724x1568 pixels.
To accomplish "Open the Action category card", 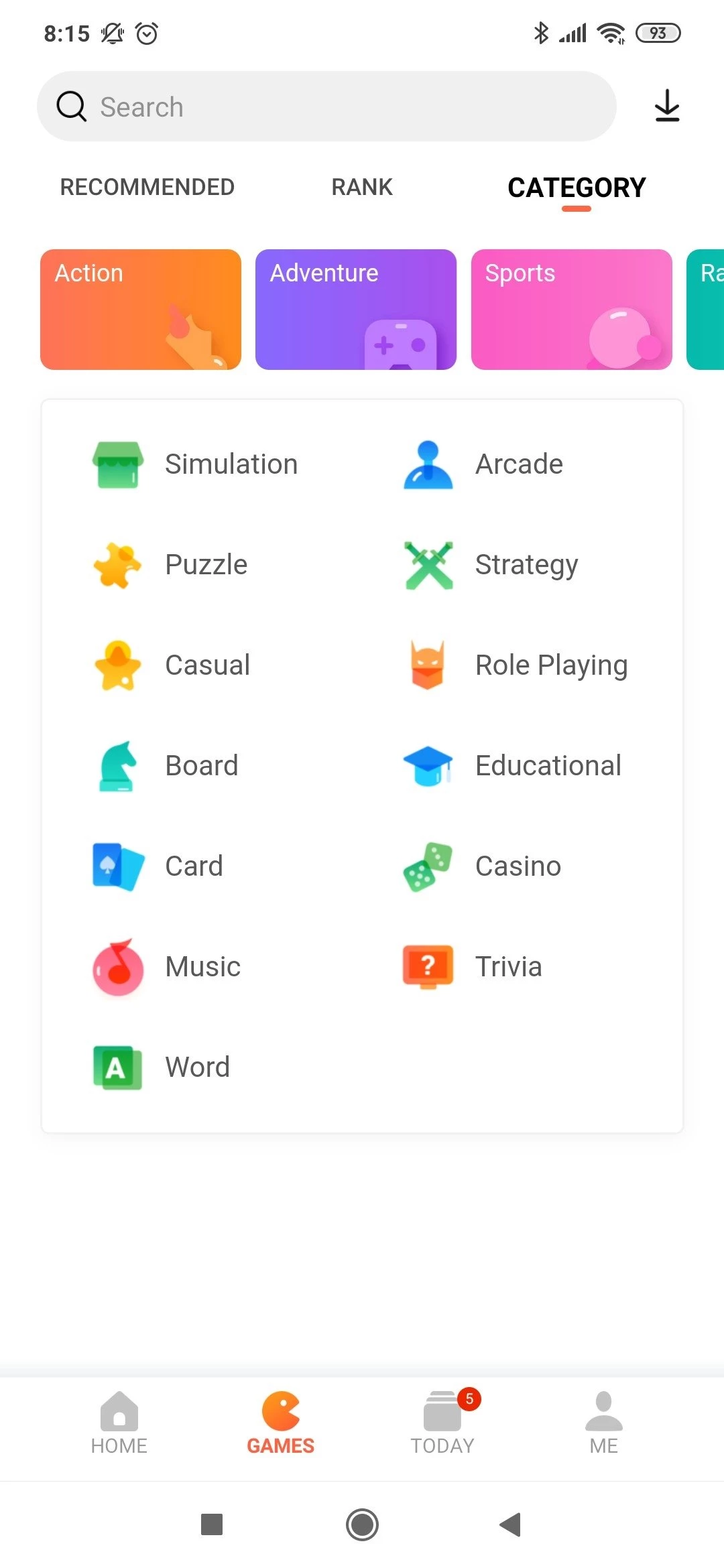I will point(141,310).
